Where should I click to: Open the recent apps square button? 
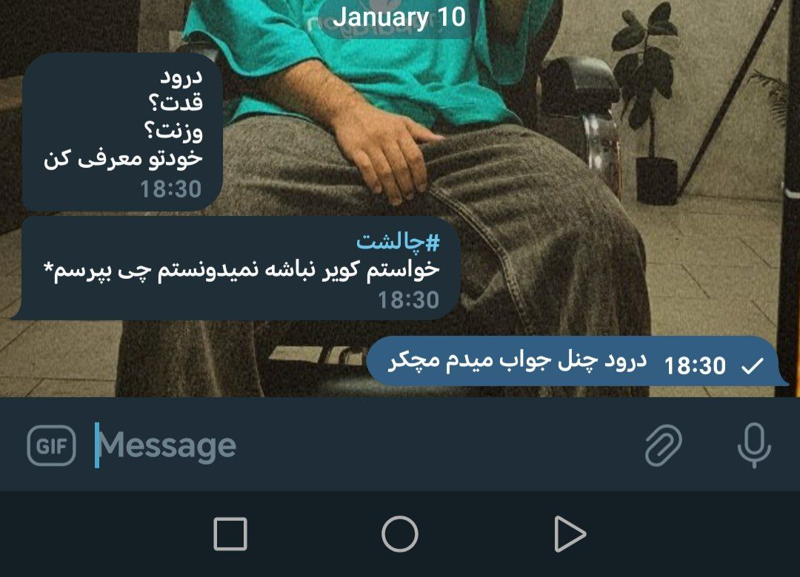click(x=231, y=534)
